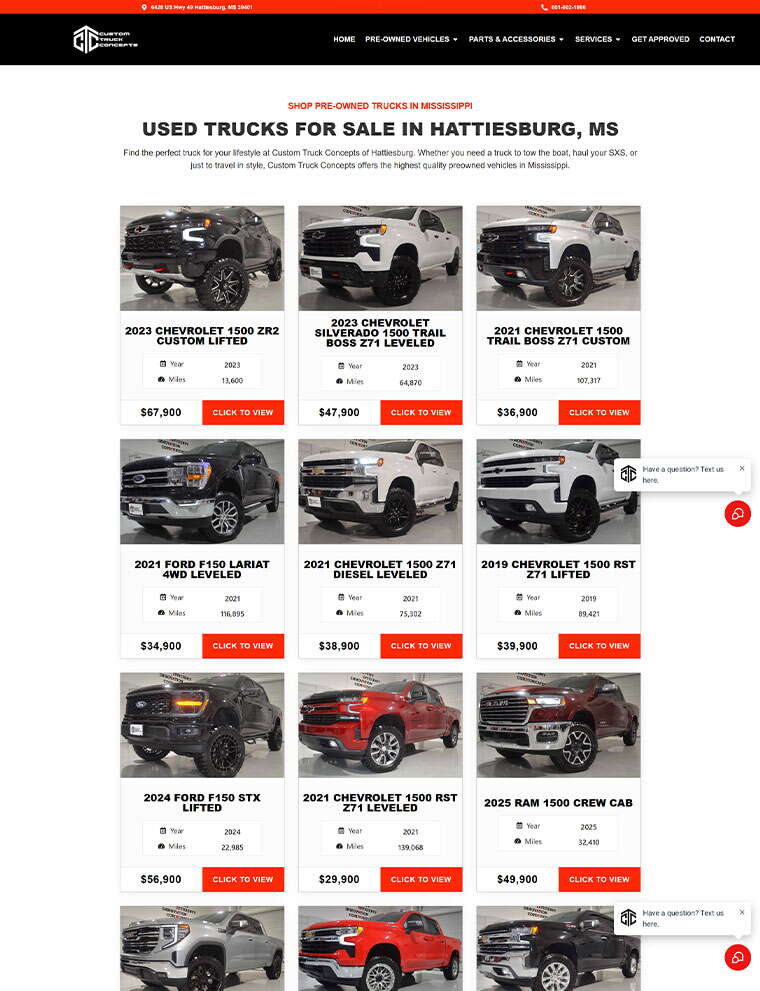
Task: Expand the Services dropdown
Action: point(597,39)
